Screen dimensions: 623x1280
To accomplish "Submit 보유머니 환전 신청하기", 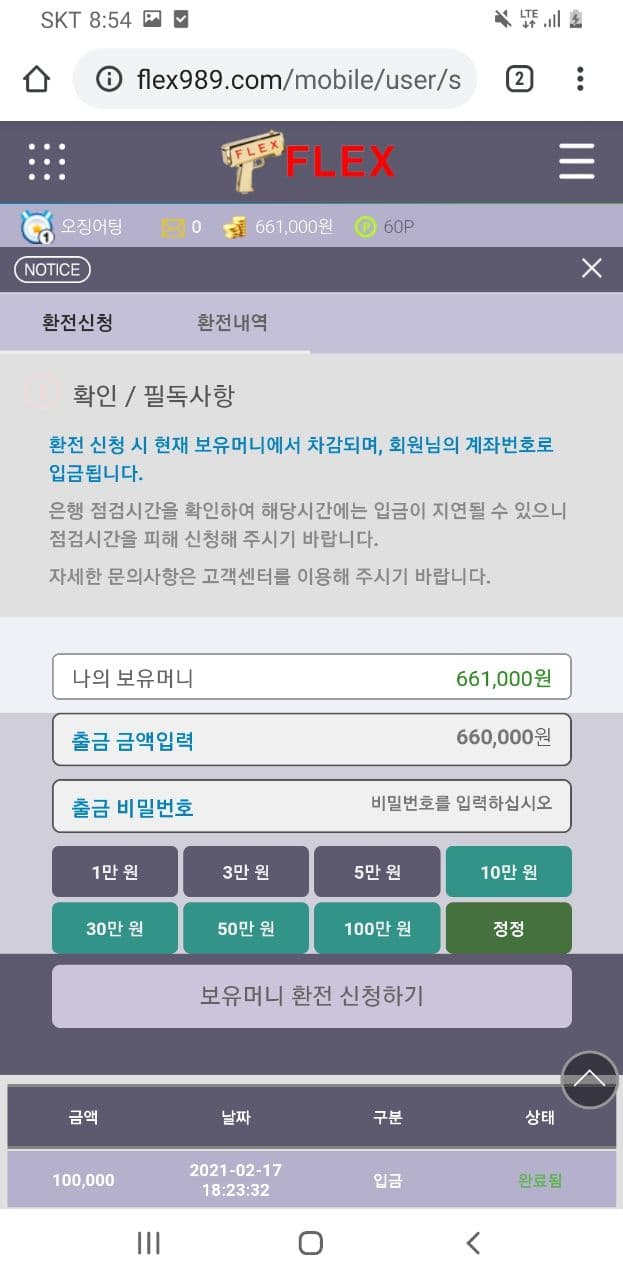I will 311,996.
